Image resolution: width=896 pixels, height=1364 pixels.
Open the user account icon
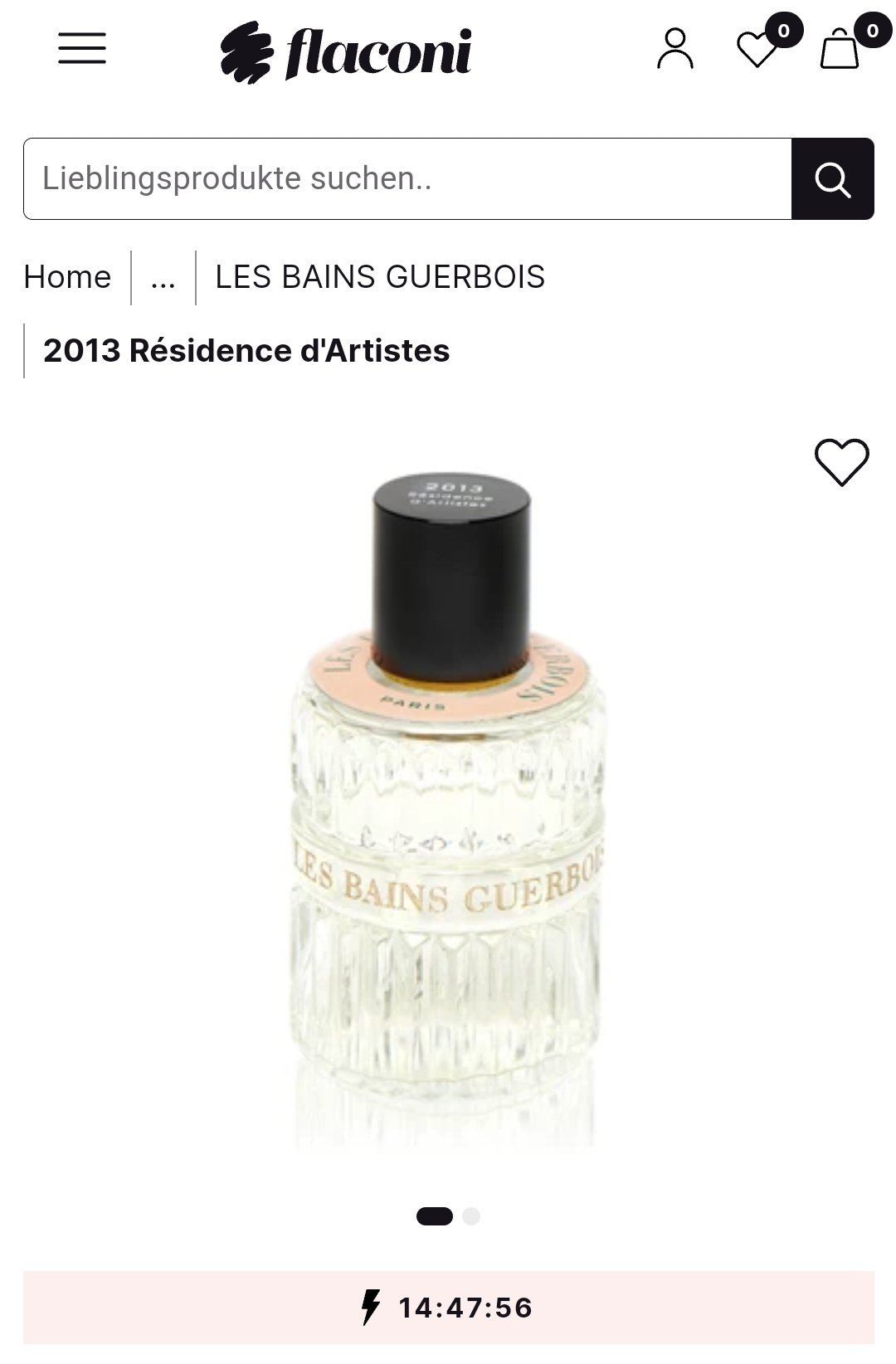(675, 49)
